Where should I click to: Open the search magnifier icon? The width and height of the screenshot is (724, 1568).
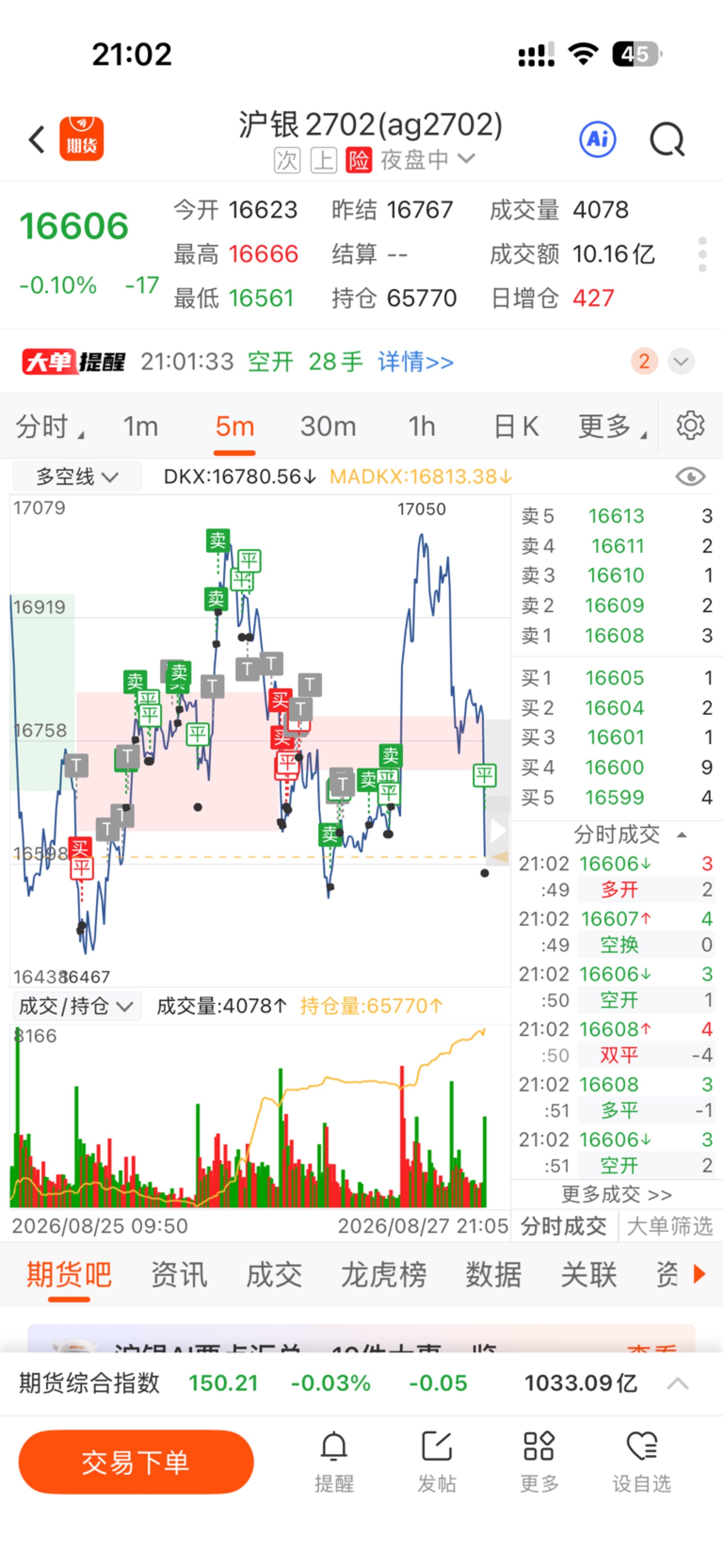point(668,140)
